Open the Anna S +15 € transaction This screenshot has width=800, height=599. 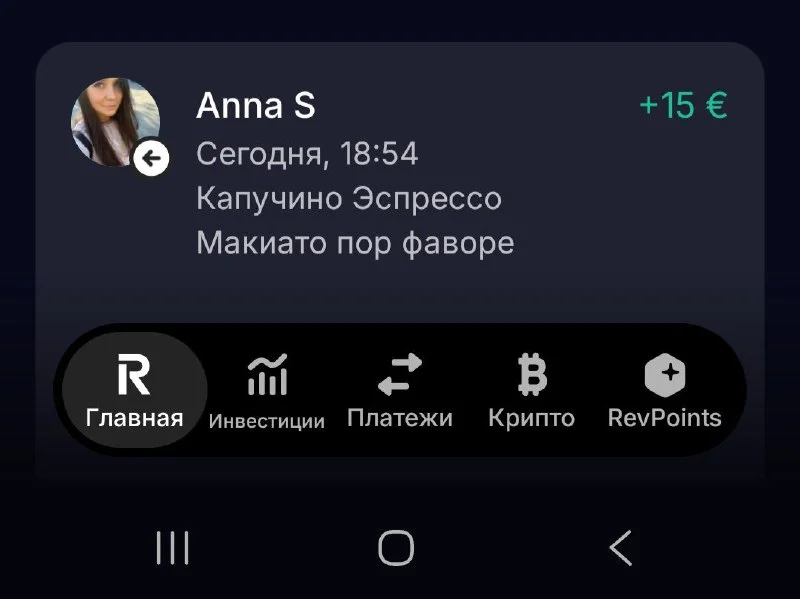[400, 170]
